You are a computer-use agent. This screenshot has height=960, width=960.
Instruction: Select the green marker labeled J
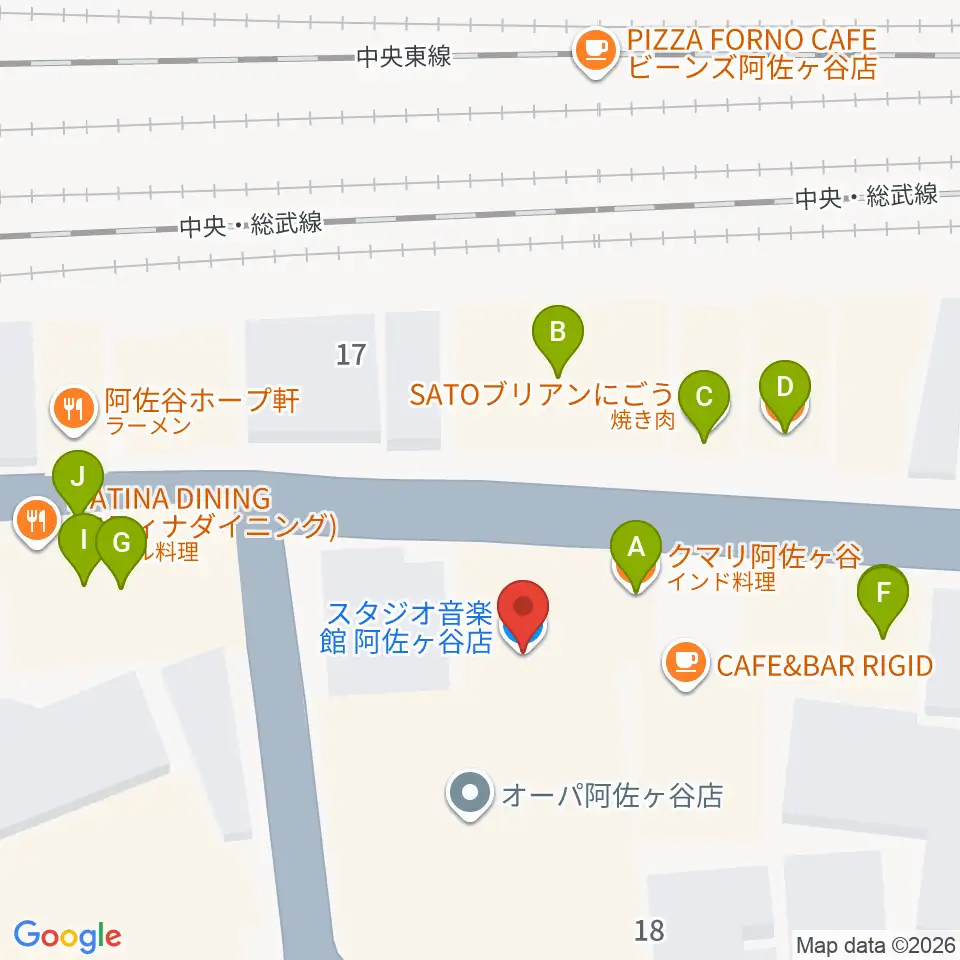tap(78, 483)
